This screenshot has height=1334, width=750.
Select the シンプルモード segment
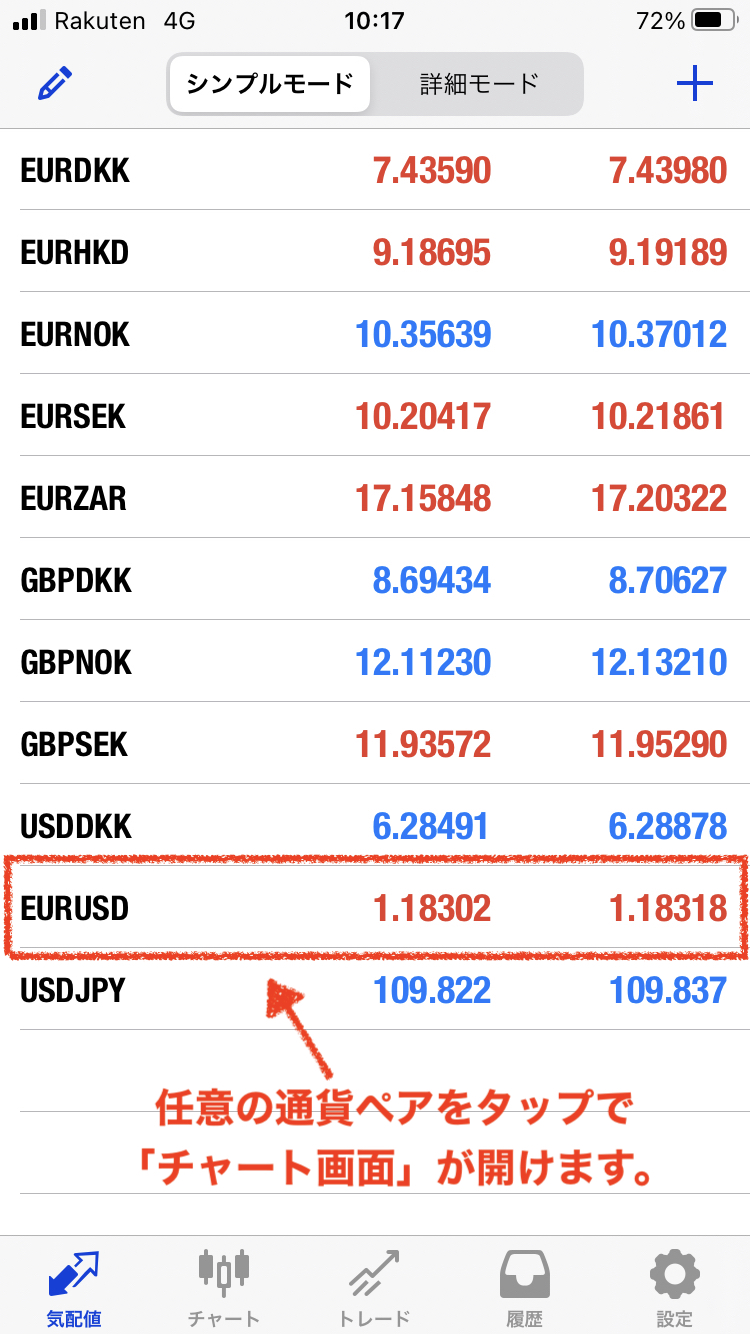(x=270, y=84)
